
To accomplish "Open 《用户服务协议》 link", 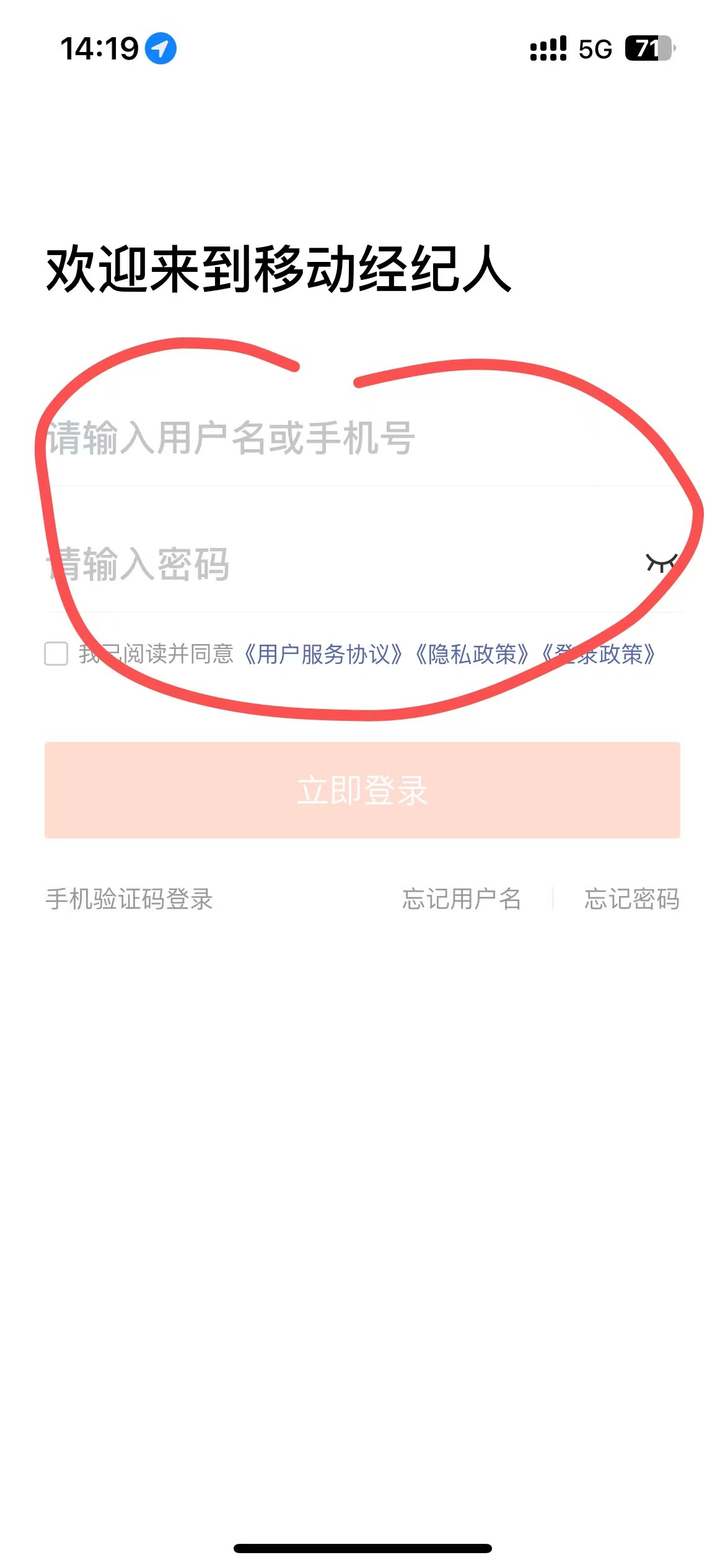I will coord(323,654).
